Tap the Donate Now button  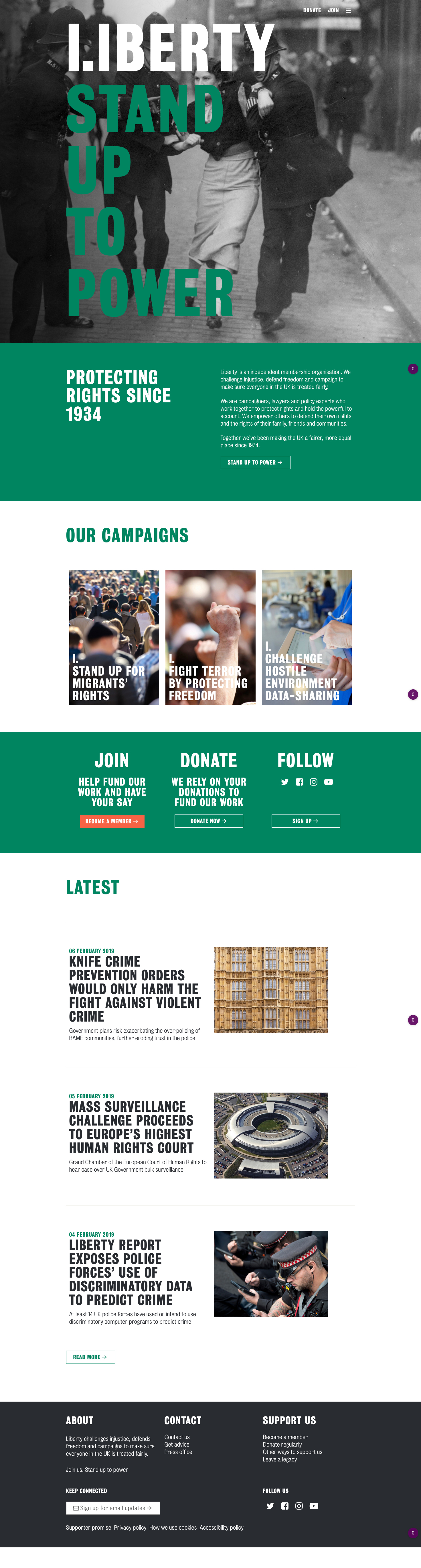pyautogui.click(x=209, y=821)
